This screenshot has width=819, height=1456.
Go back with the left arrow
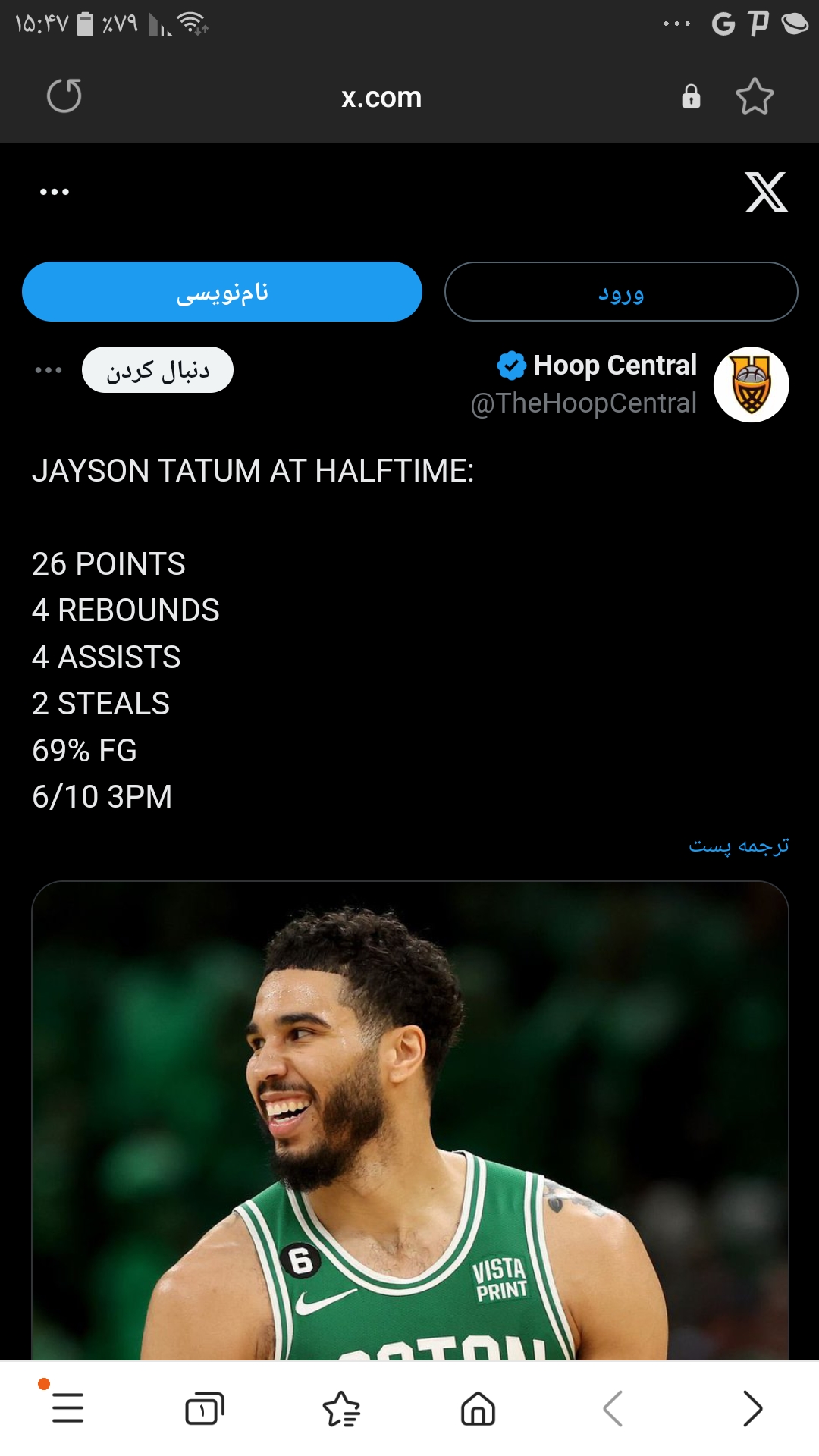[613, 1408]
